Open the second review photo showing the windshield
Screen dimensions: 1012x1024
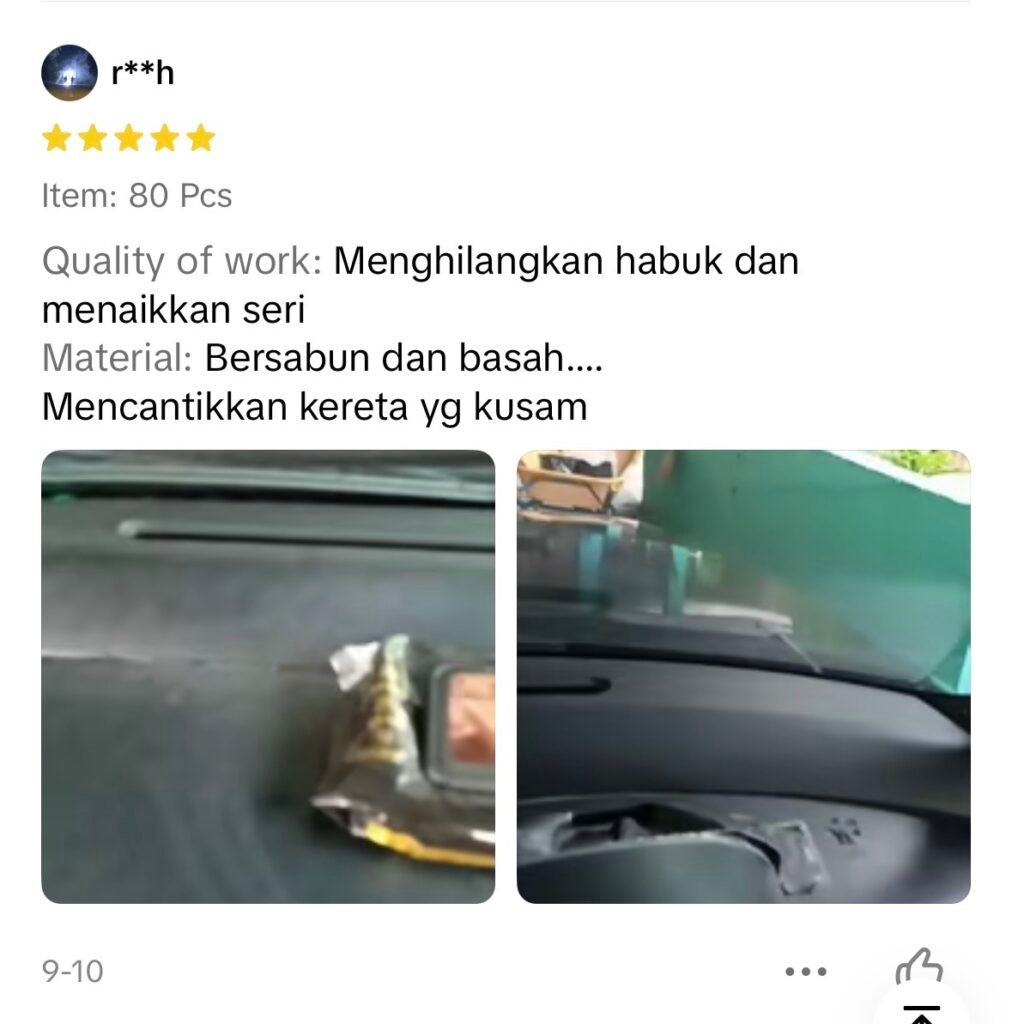743,676
